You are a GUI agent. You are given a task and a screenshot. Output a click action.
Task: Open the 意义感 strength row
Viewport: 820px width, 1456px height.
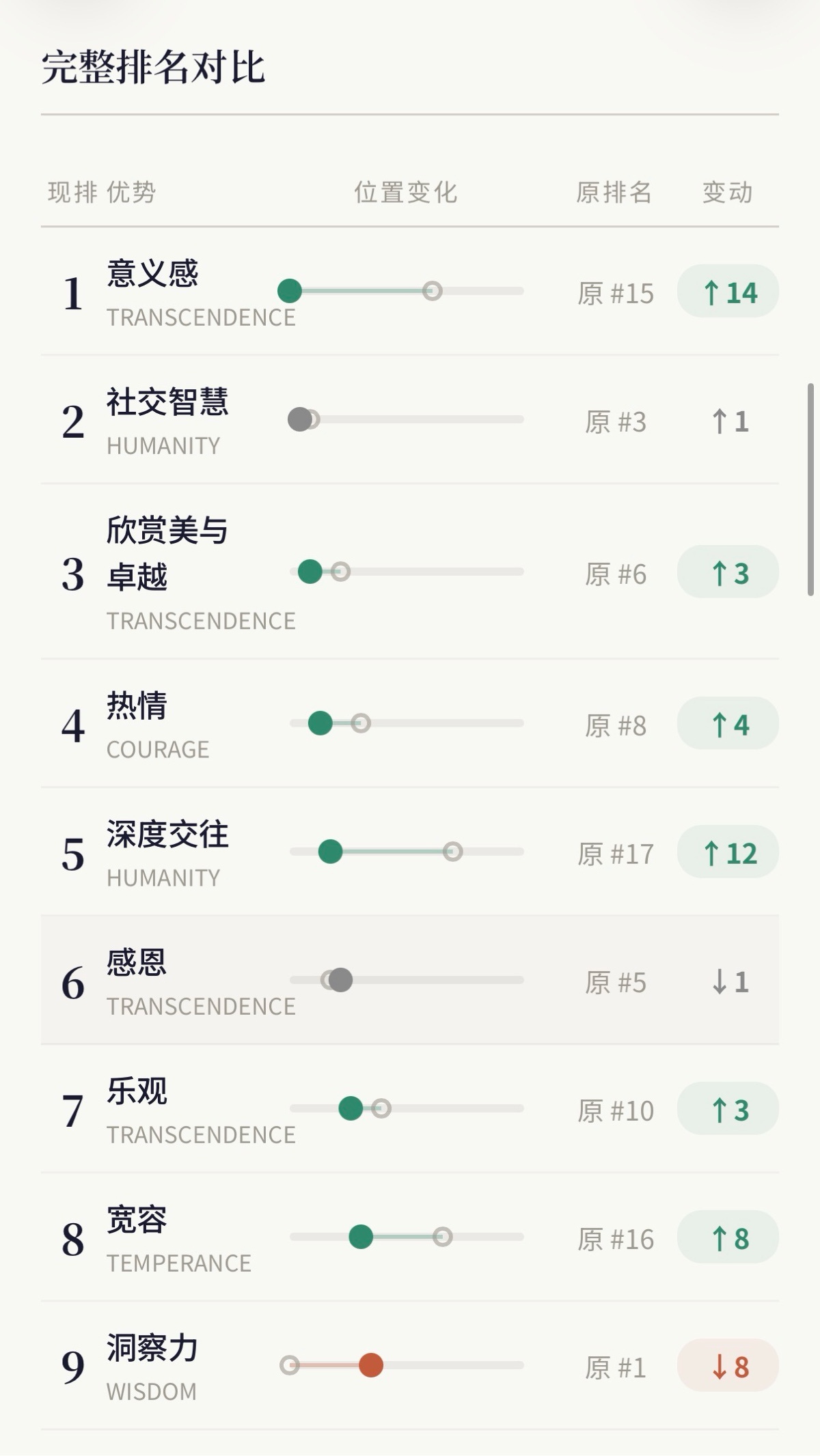point(410,292)
